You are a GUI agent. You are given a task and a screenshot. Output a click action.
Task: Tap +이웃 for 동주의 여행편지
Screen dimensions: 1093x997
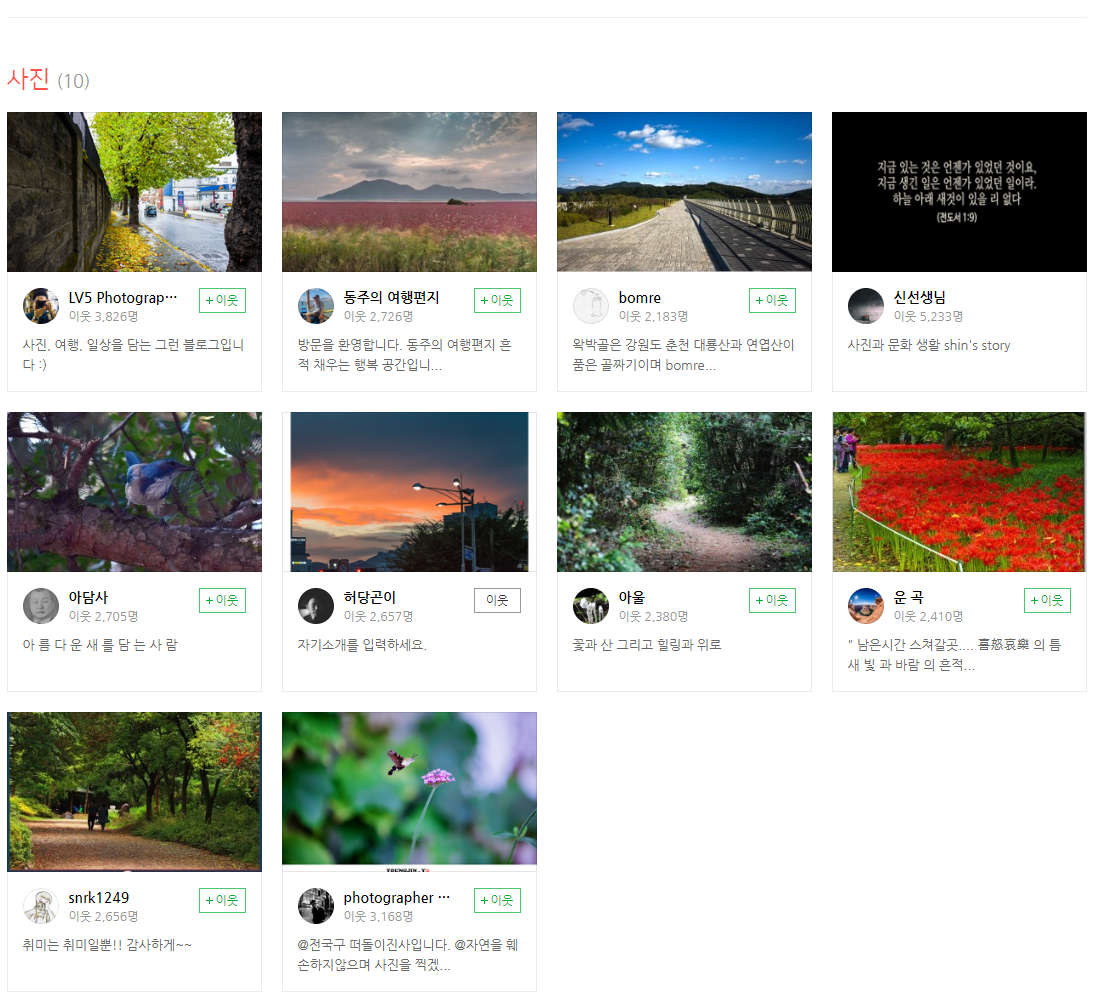point(497,300)
